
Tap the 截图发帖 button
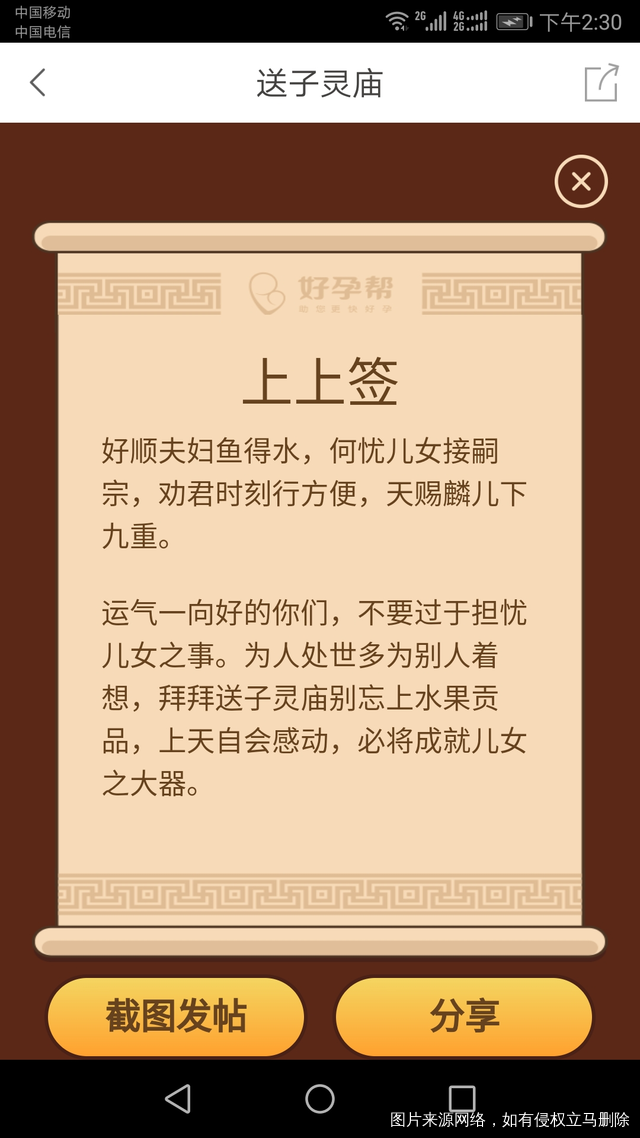click(x=176, y=1016)
